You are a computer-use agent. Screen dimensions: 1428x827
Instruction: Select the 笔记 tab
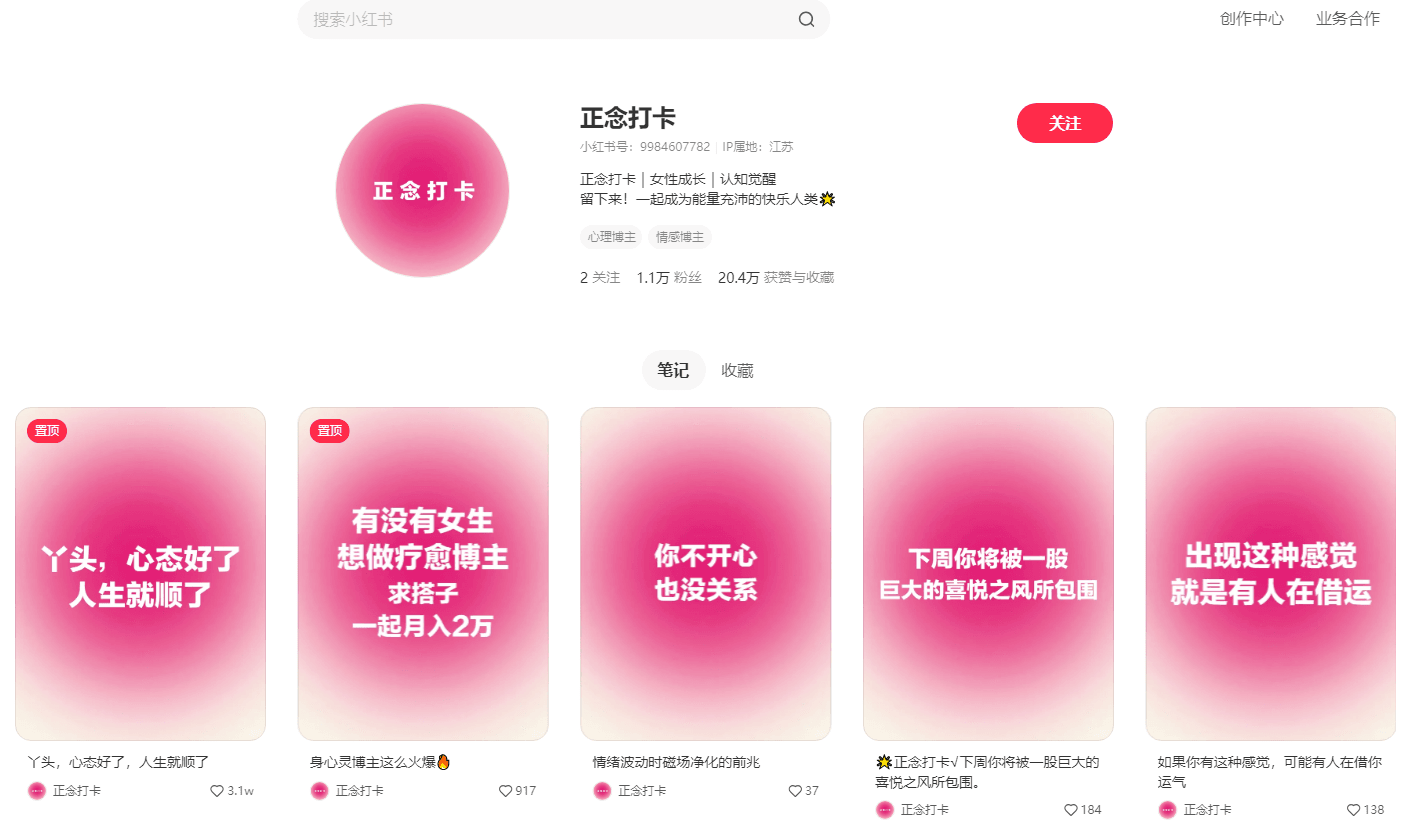click(673, 370)
